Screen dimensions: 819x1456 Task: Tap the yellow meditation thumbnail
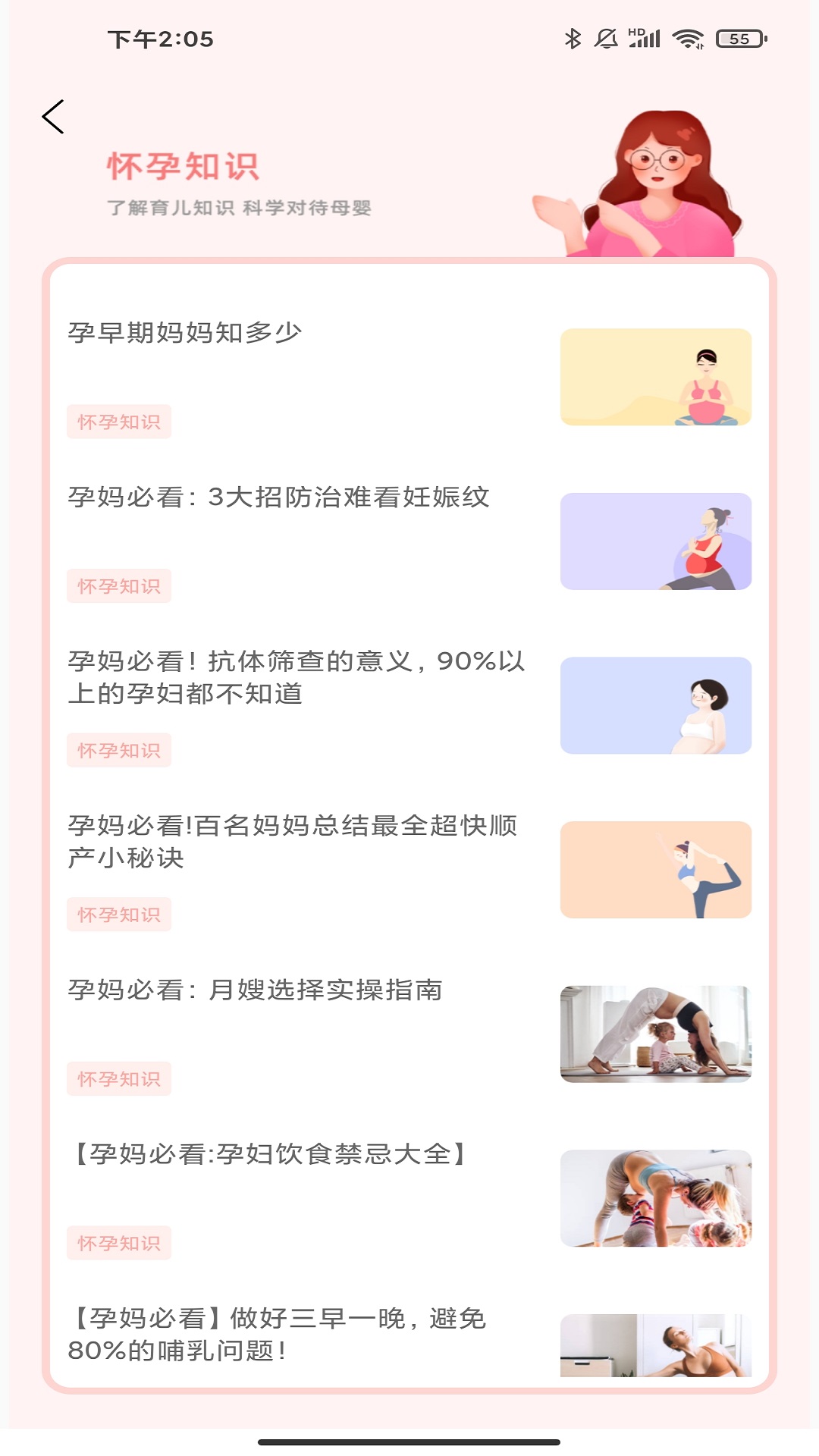(655, 378)
